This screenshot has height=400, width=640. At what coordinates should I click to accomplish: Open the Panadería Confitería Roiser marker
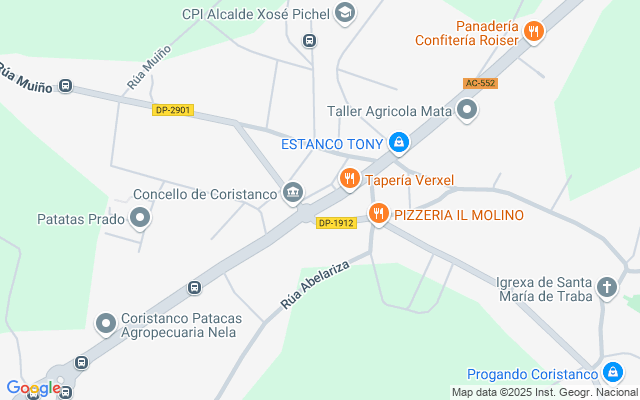click(x=535, y=32)
